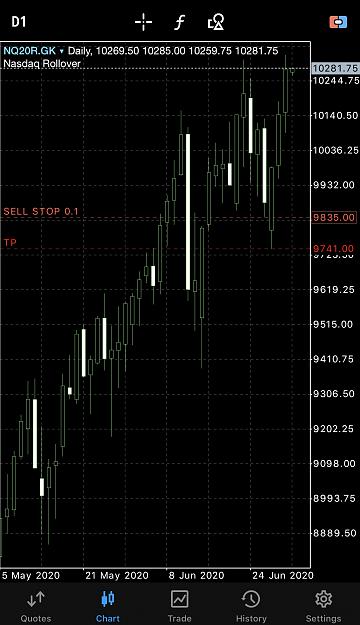360x625 pixels.
Task: Switch to the Quotes tab
Action: 36,606
